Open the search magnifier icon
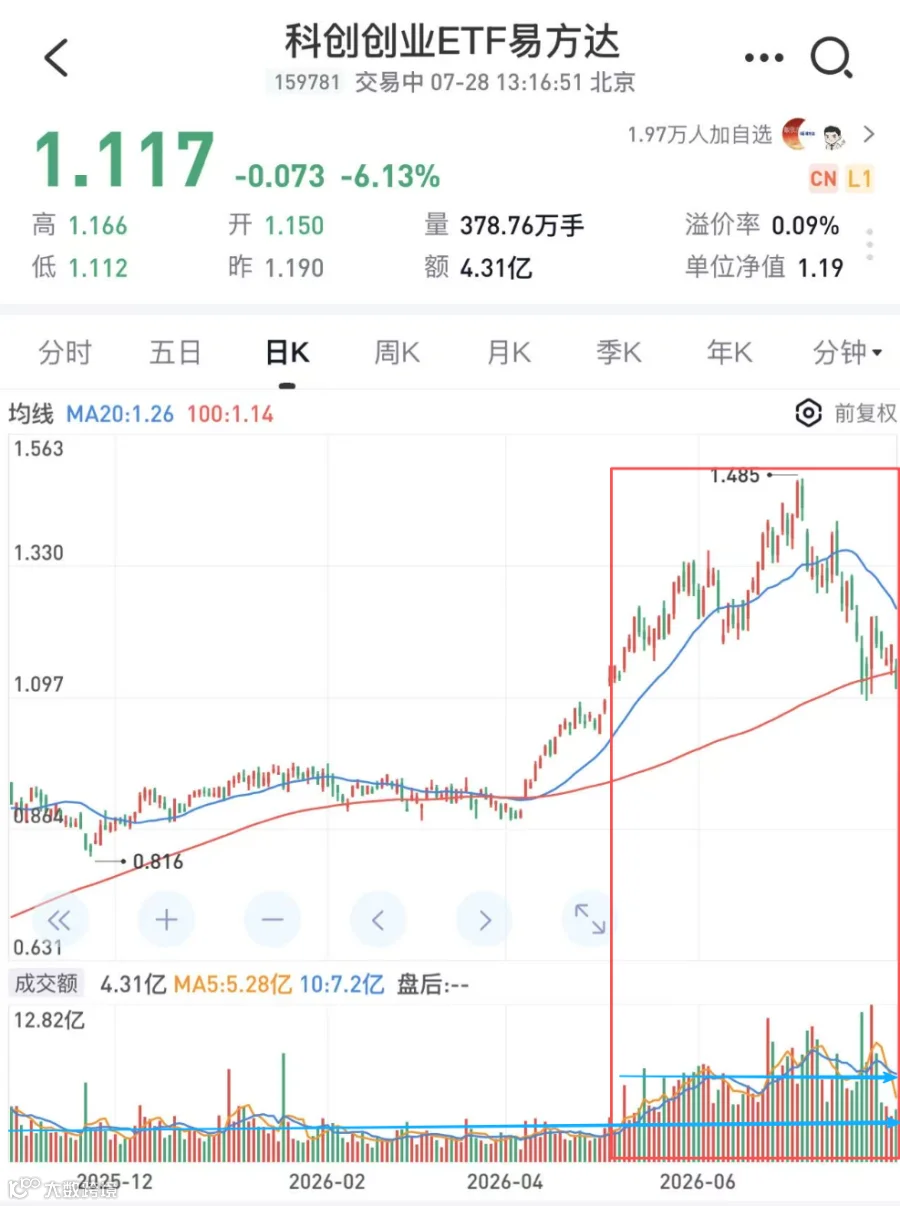Viewport: 900px width, 1206px height. (831, 58)
